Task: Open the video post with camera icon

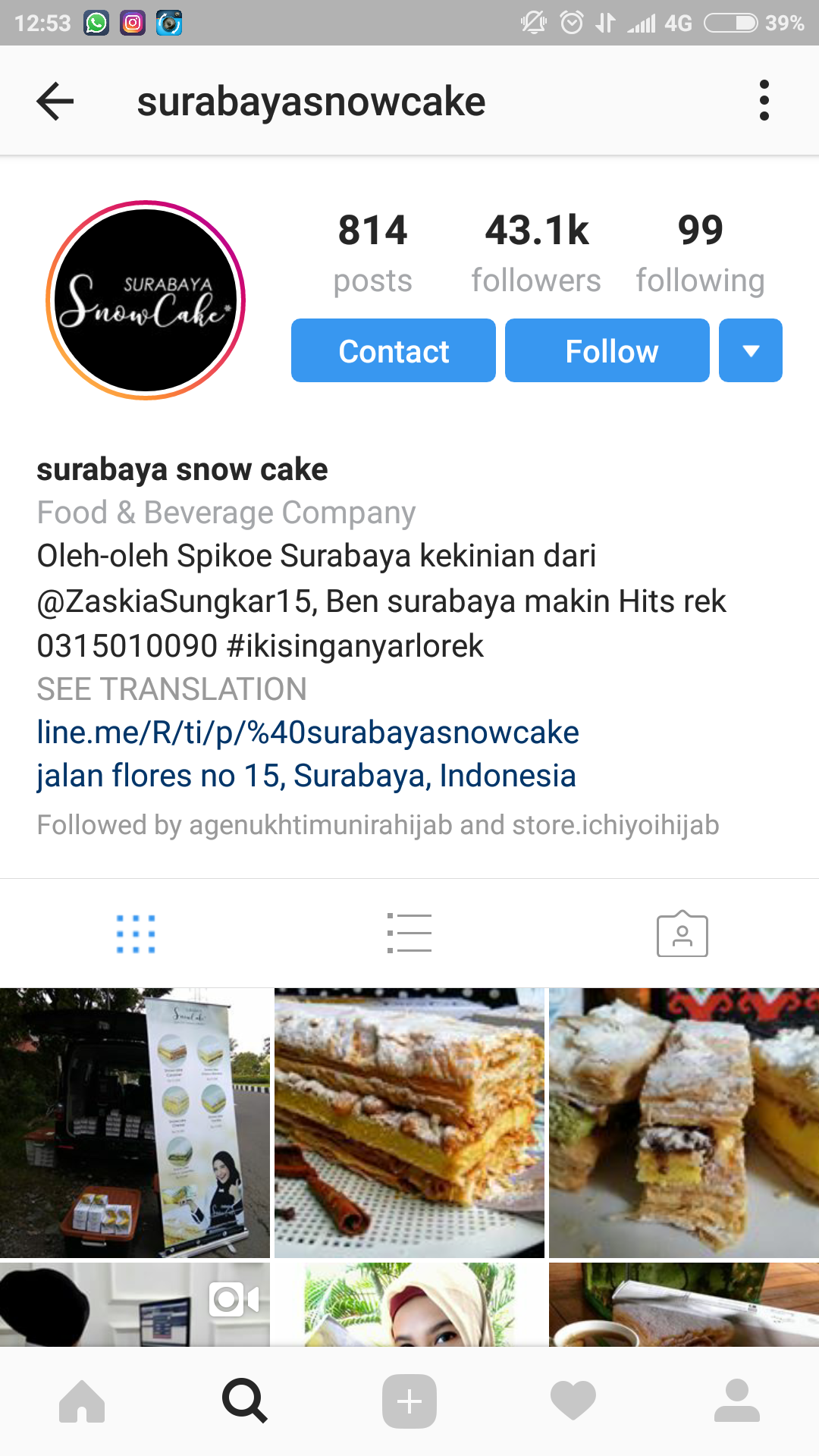Action: click(135, 1304)
